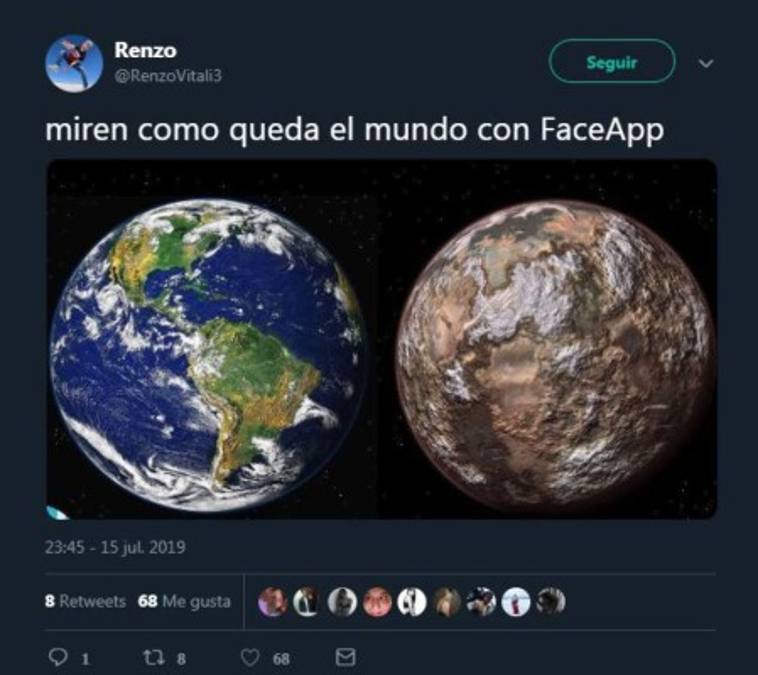Viewport: 758px width, 675px height.
Task: Send tweet via direct message envelope
Action: [345, 658]
